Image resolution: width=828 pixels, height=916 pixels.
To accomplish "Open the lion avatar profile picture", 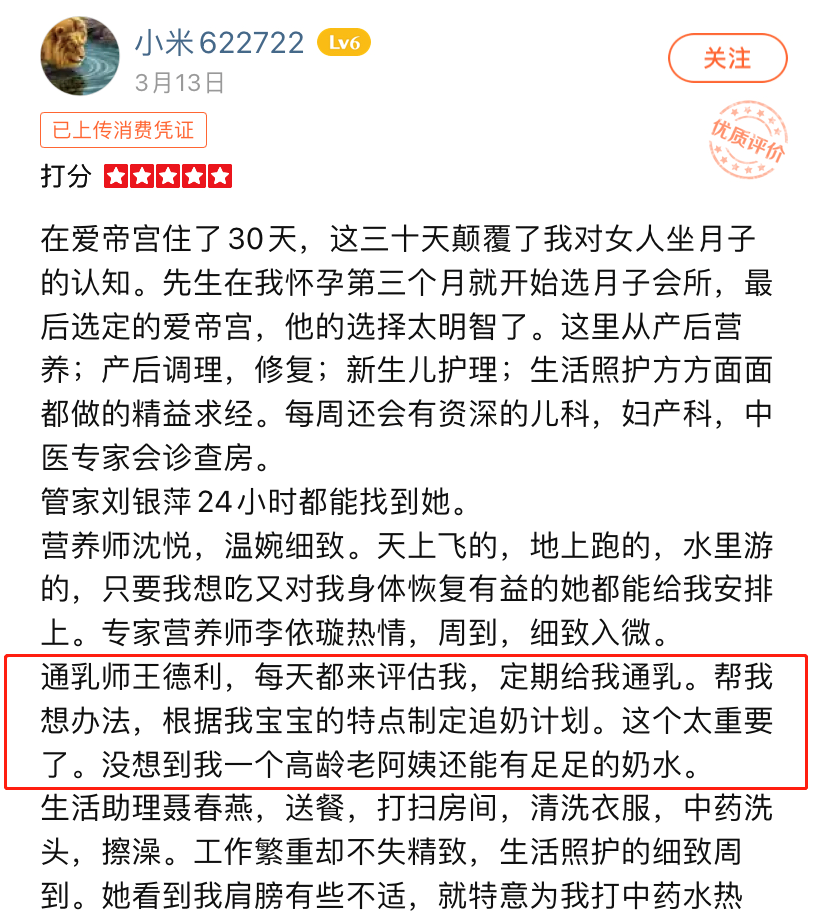I will click(79, 56).
